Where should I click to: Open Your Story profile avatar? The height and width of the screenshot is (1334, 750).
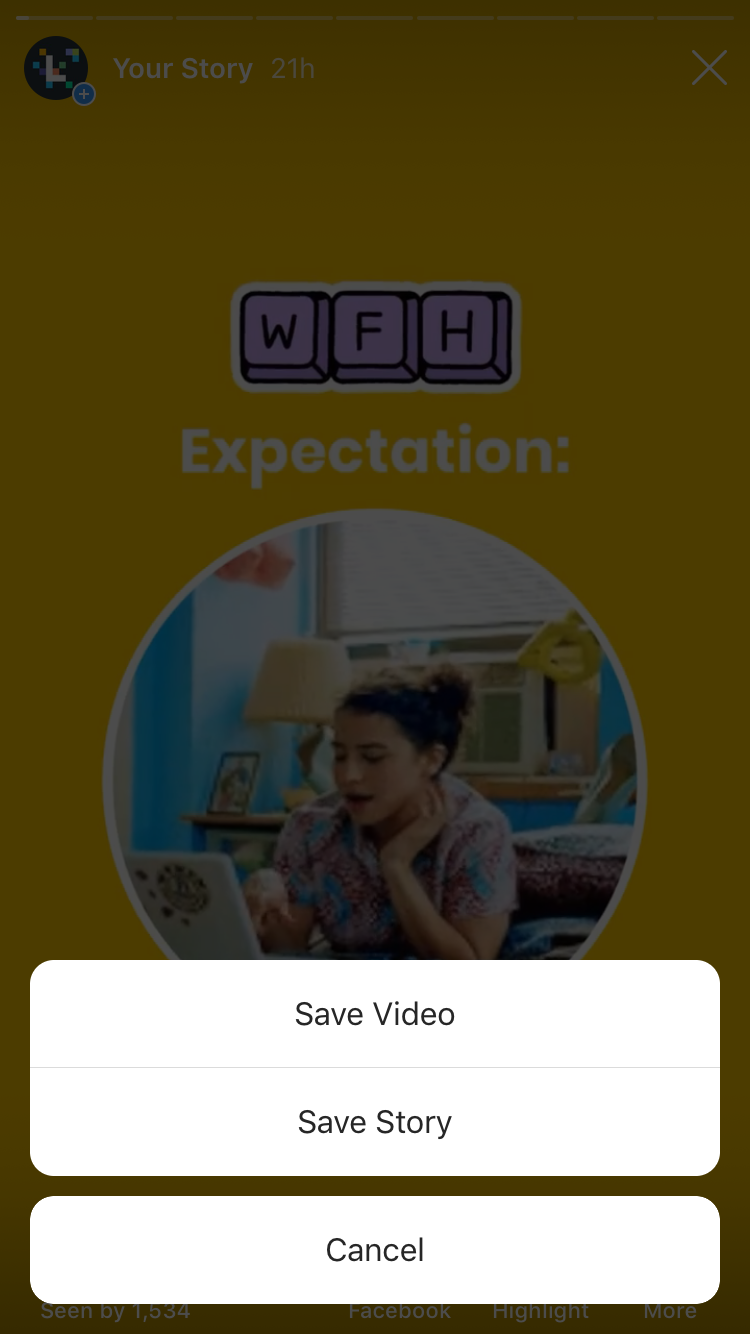point(56,68)
